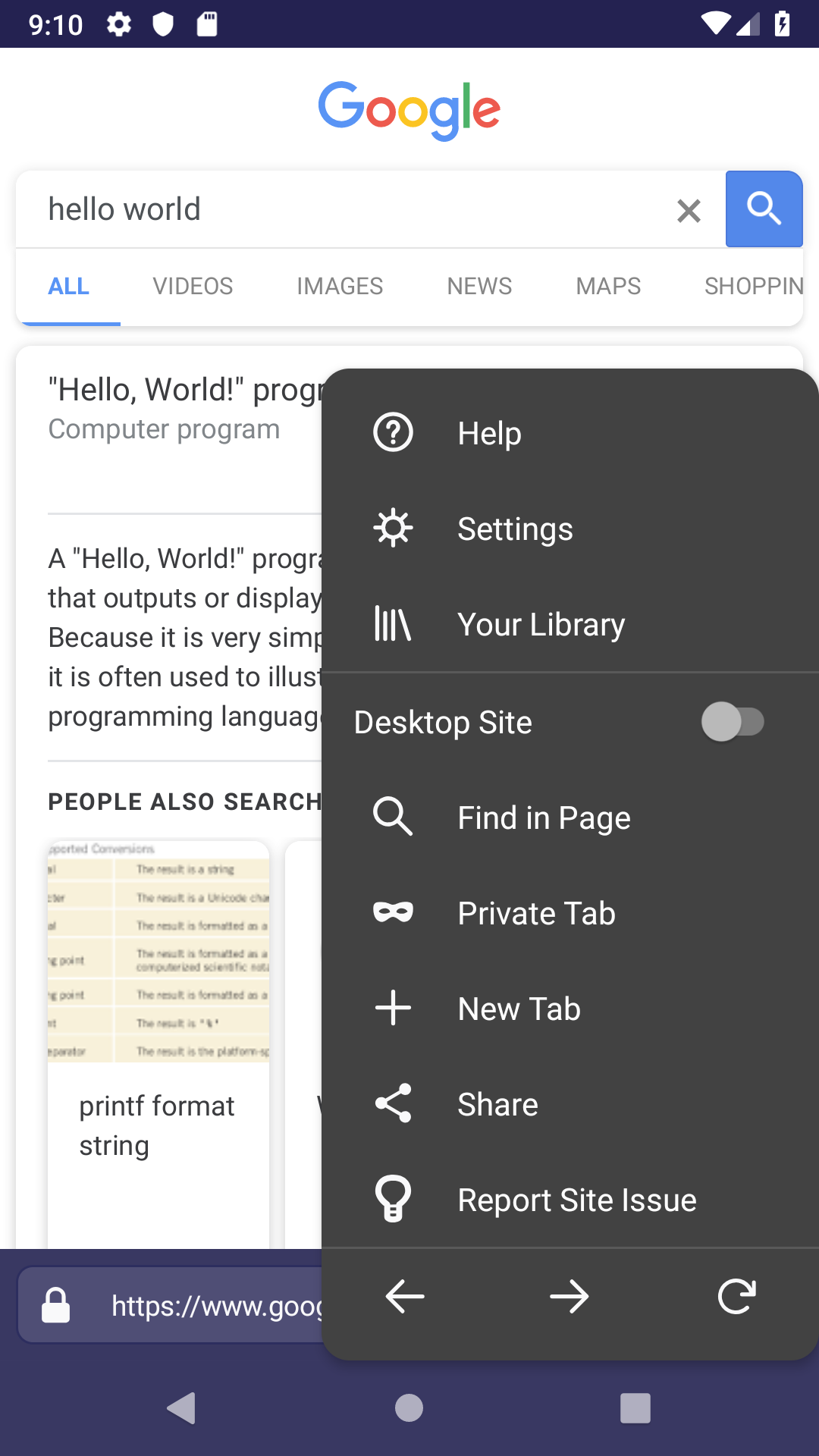Clear the hello world search query
This screenshot has width=819, height=1456.
click(689, 210)
